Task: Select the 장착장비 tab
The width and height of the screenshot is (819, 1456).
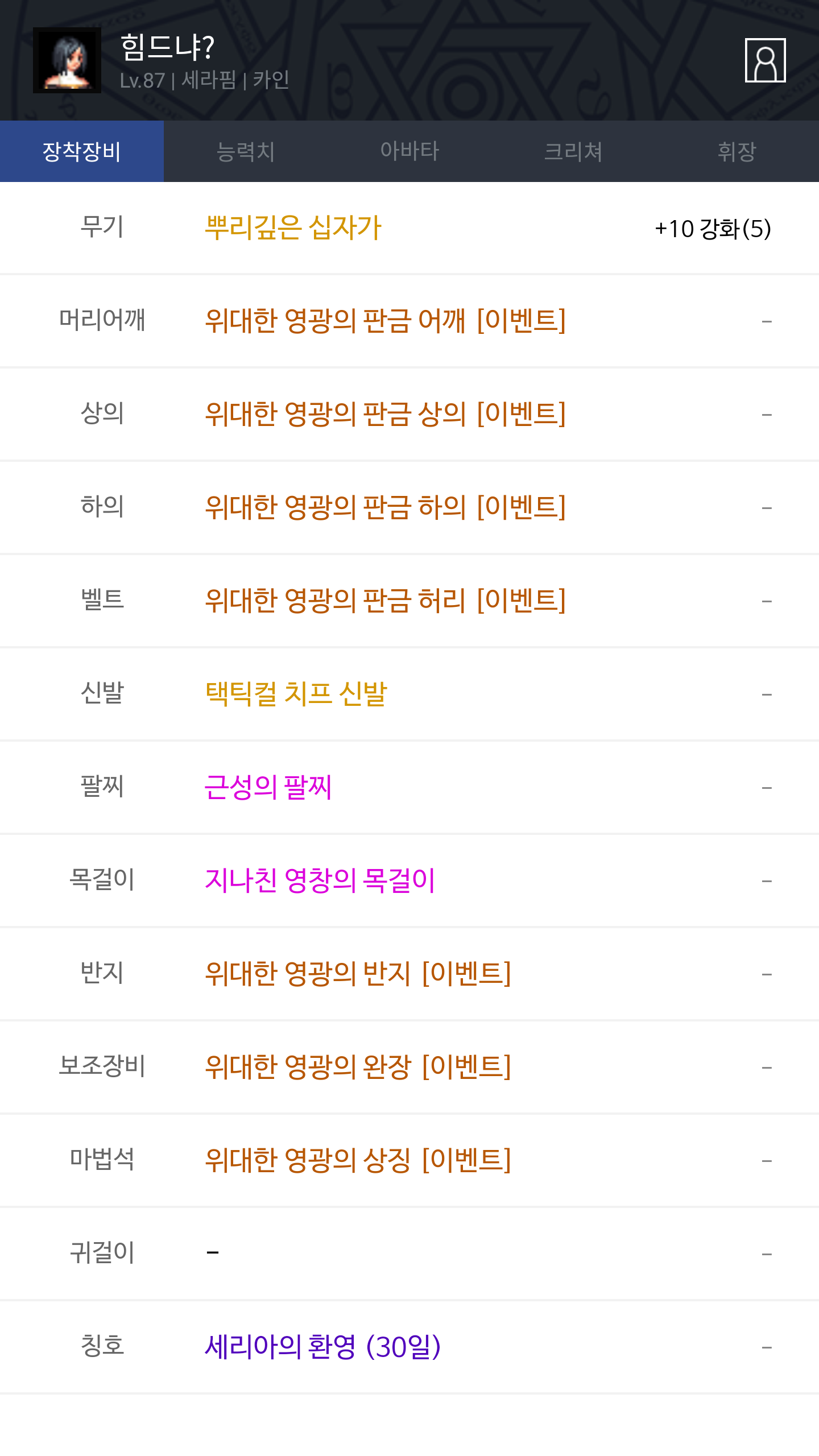Action: click(82, 151)
